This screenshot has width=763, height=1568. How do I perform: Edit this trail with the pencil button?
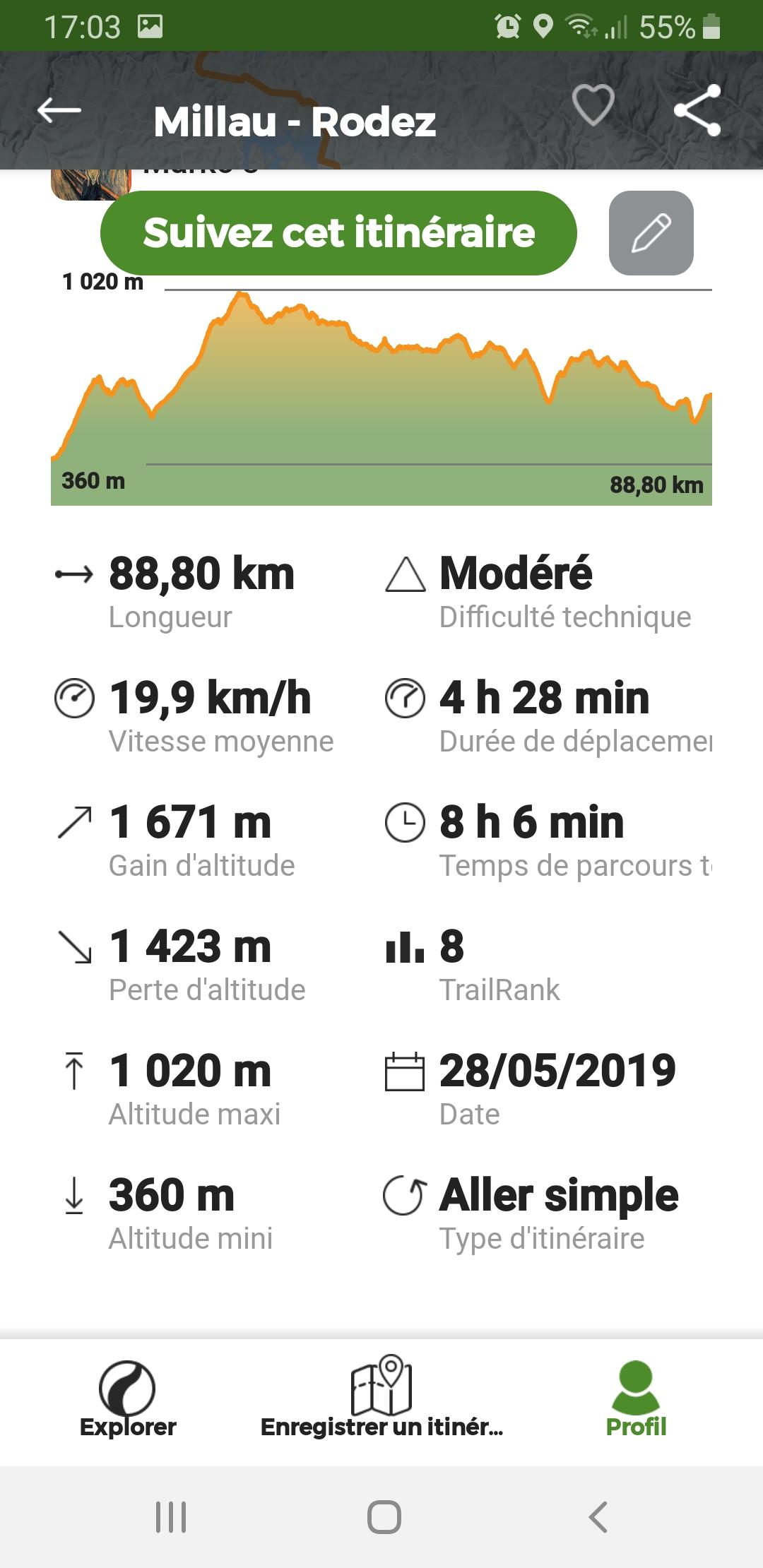click(x=651, y=233)
